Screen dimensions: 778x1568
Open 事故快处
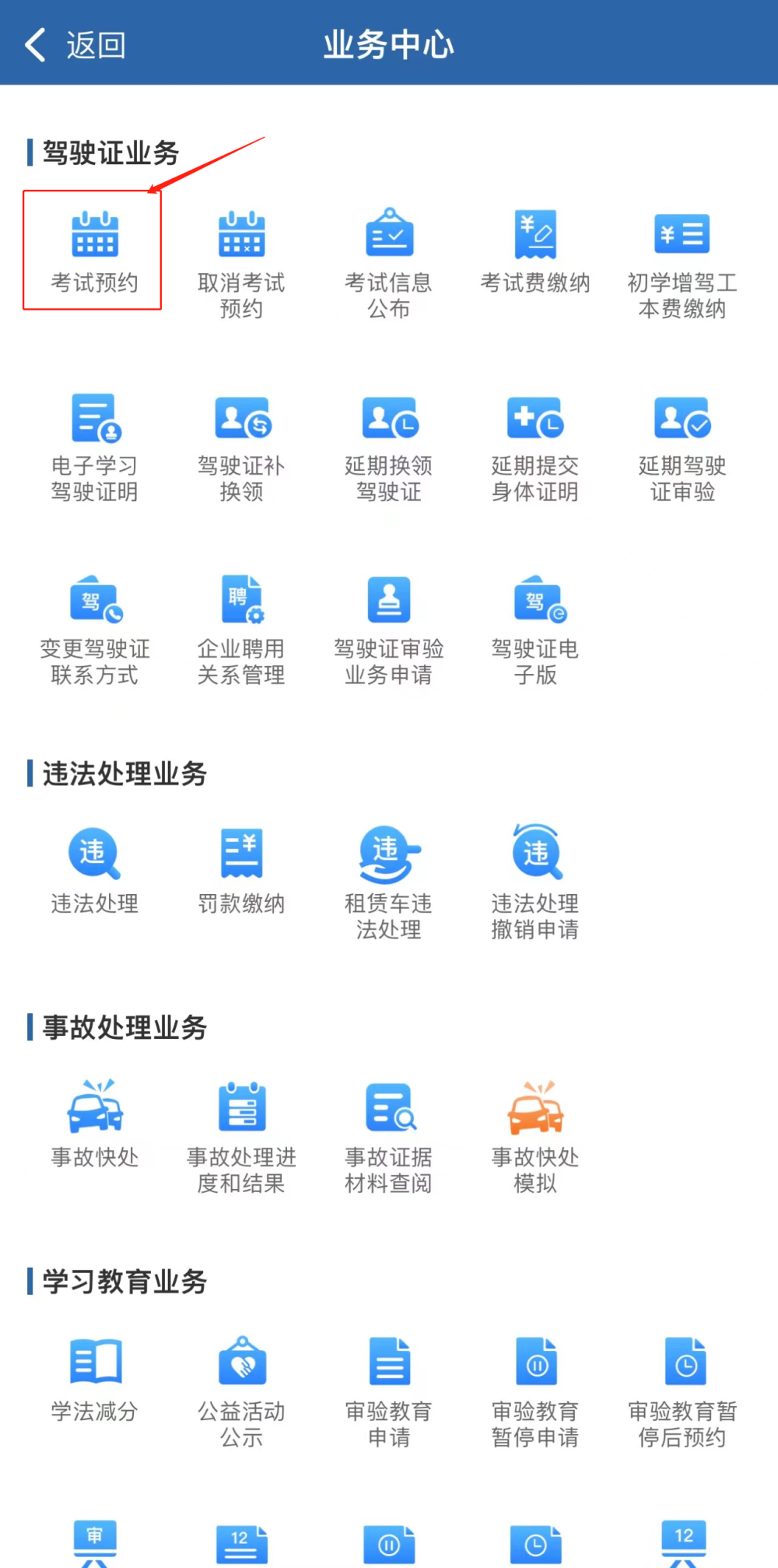pos(94,1123)
